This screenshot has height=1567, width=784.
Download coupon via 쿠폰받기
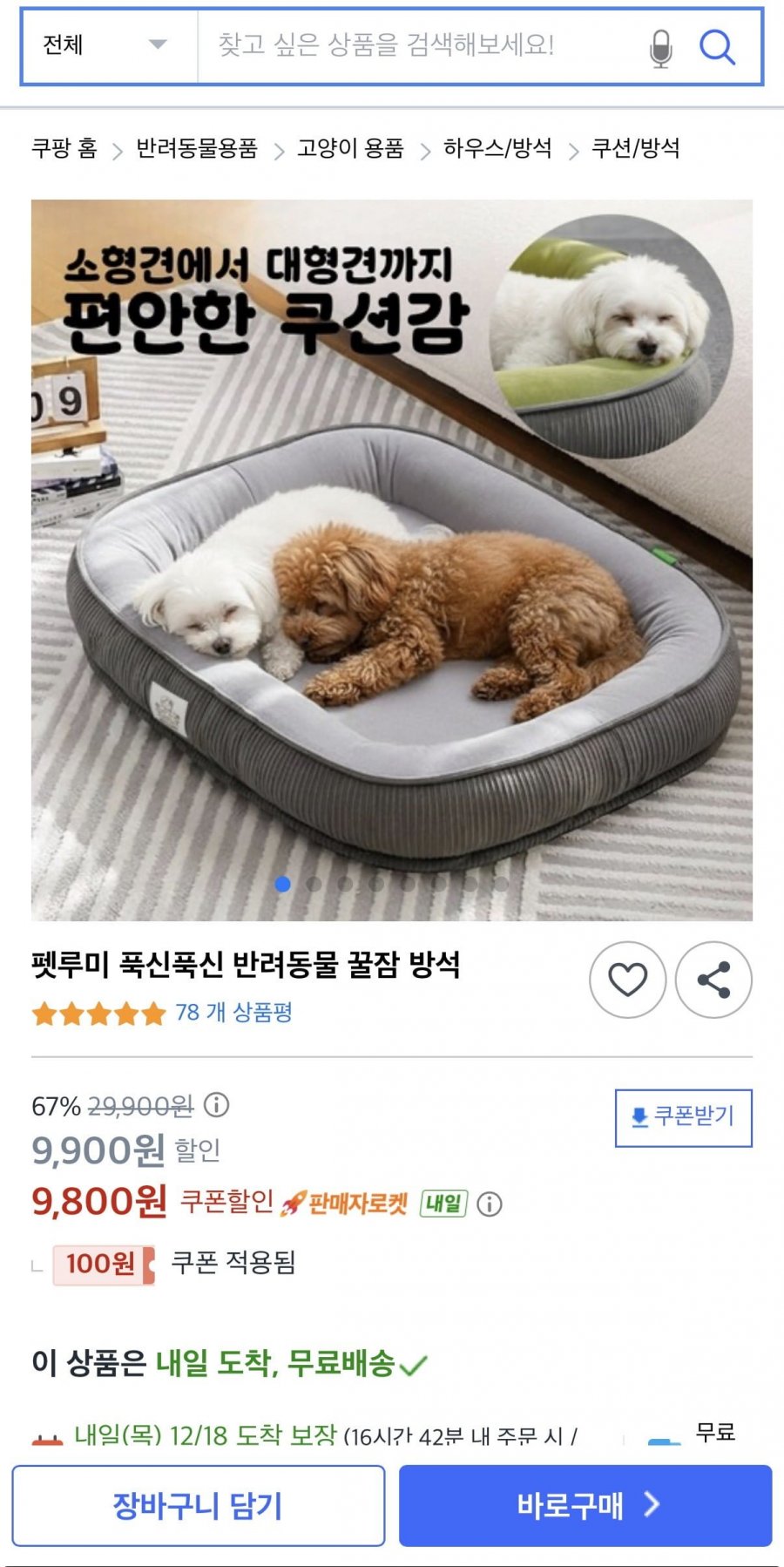pyautogui.click(x=684, y=1117)
